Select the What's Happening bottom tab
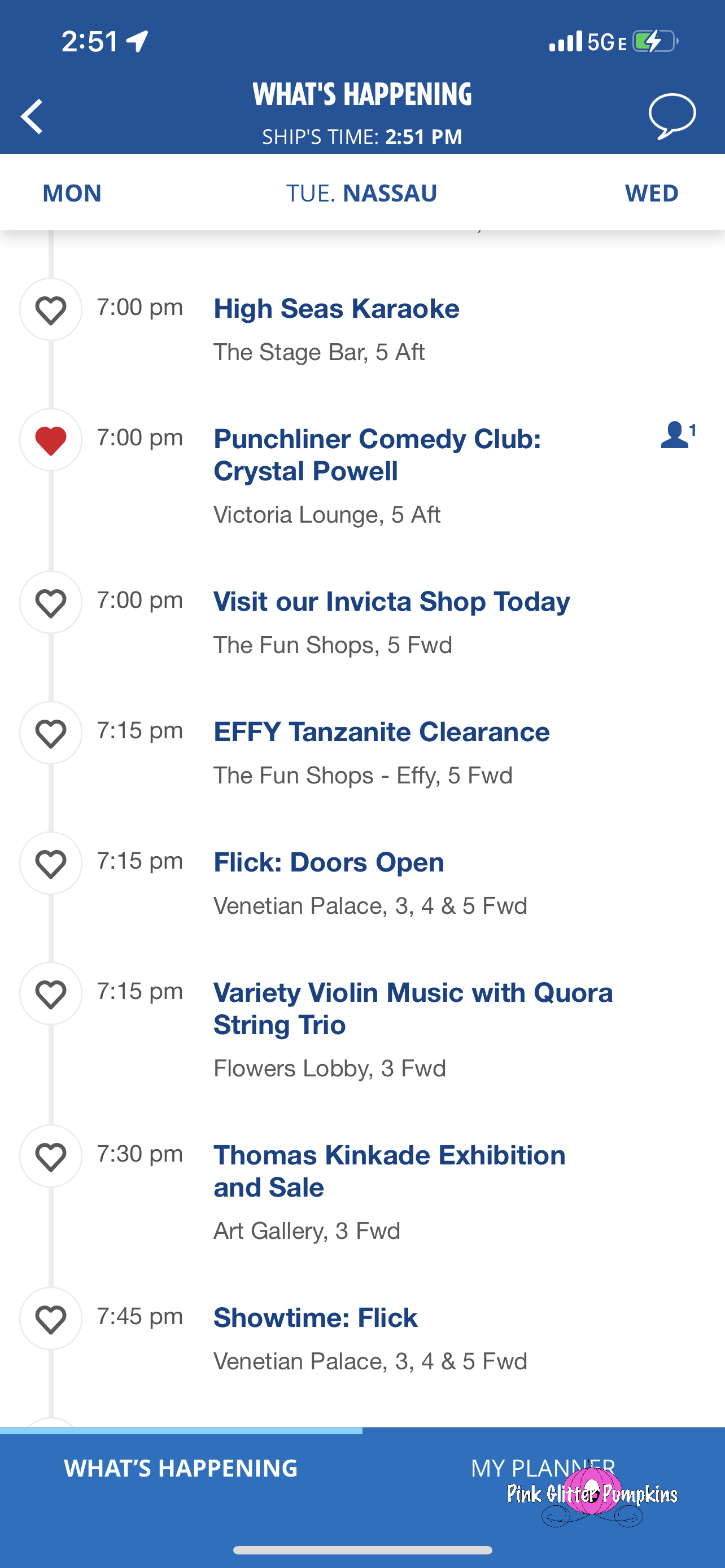 [x=181, y=1468]
